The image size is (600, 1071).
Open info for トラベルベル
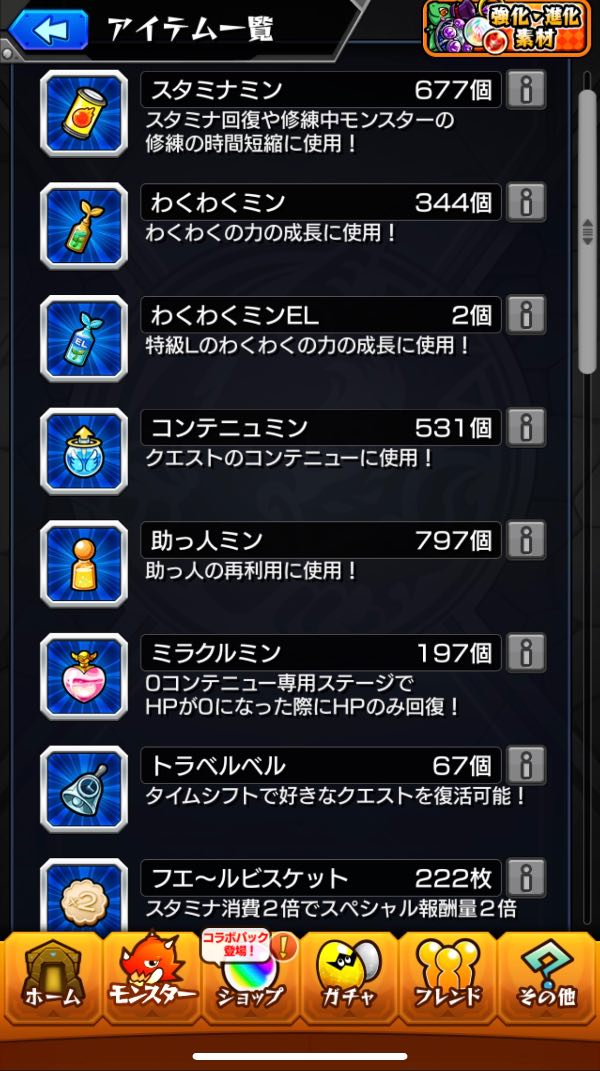(x=525, y=766)
